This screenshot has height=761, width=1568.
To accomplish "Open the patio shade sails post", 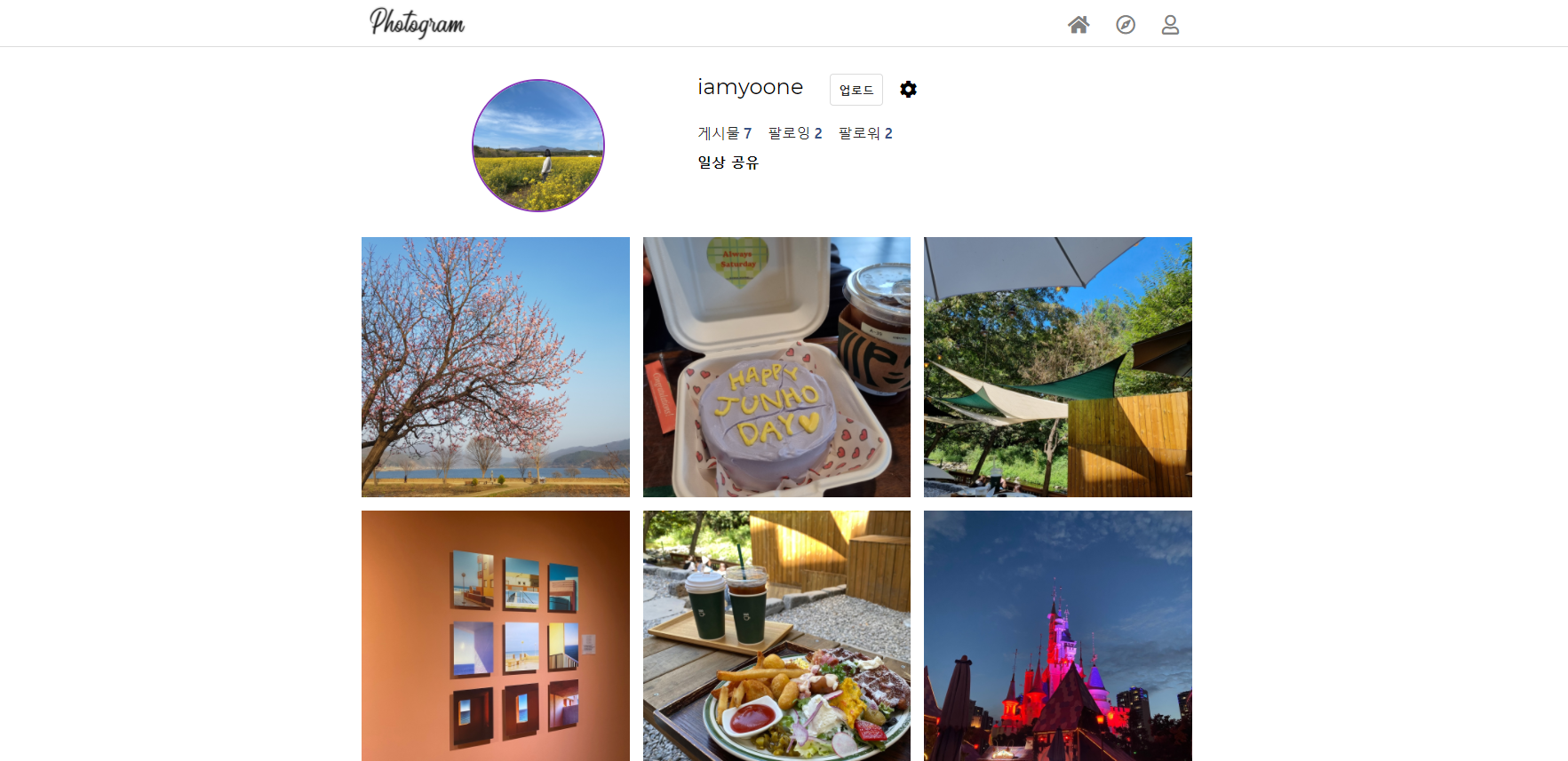I will [x=1057, y=367].
